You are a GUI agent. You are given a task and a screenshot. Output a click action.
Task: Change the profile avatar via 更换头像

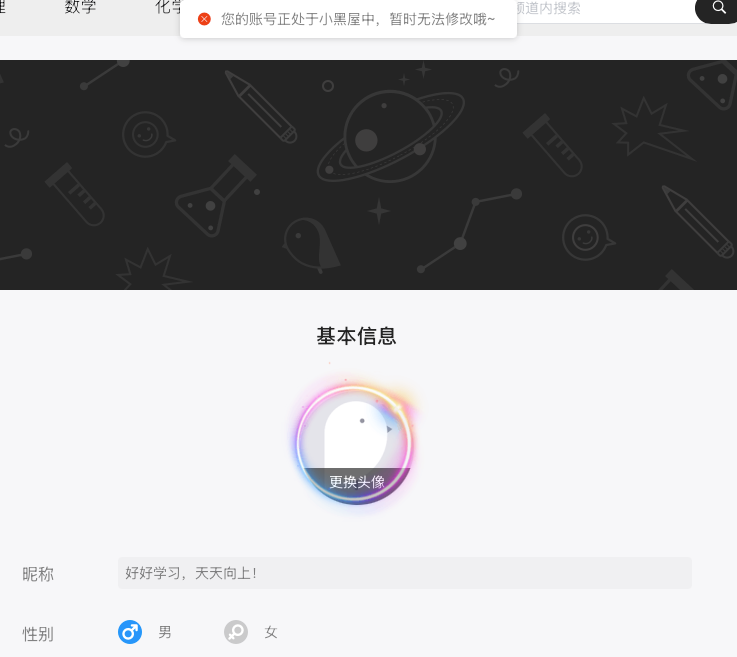[356, 481]
